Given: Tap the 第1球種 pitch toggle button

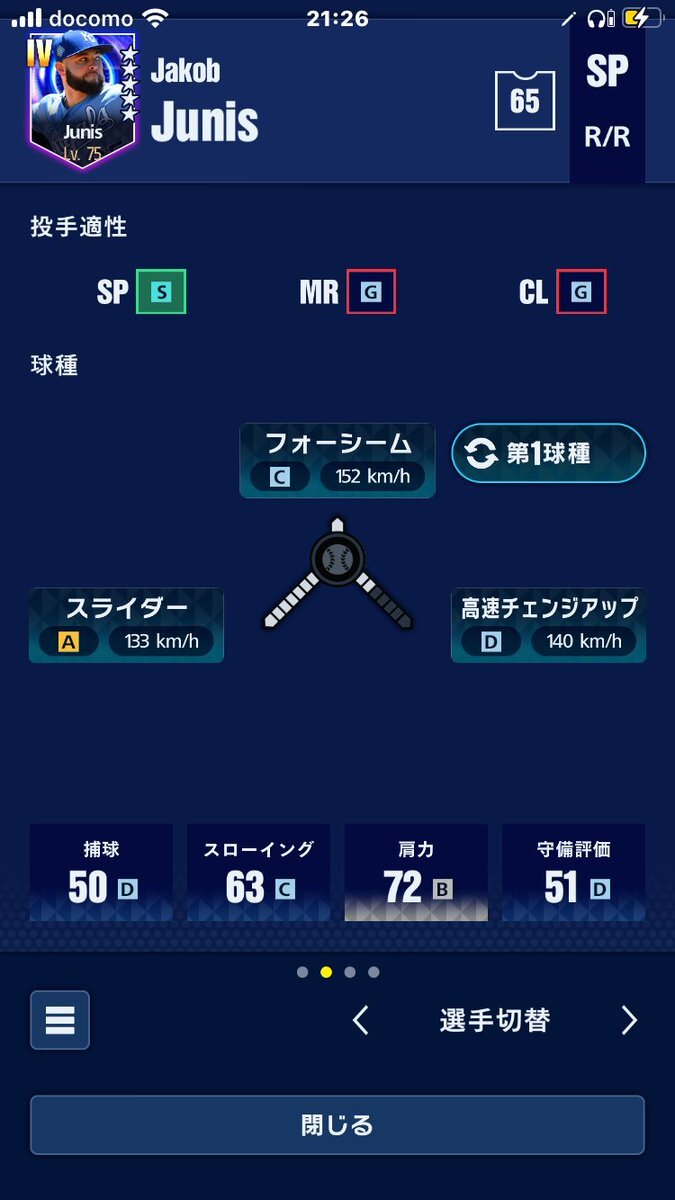Looking at the screenshot, I should click(548, 453).
